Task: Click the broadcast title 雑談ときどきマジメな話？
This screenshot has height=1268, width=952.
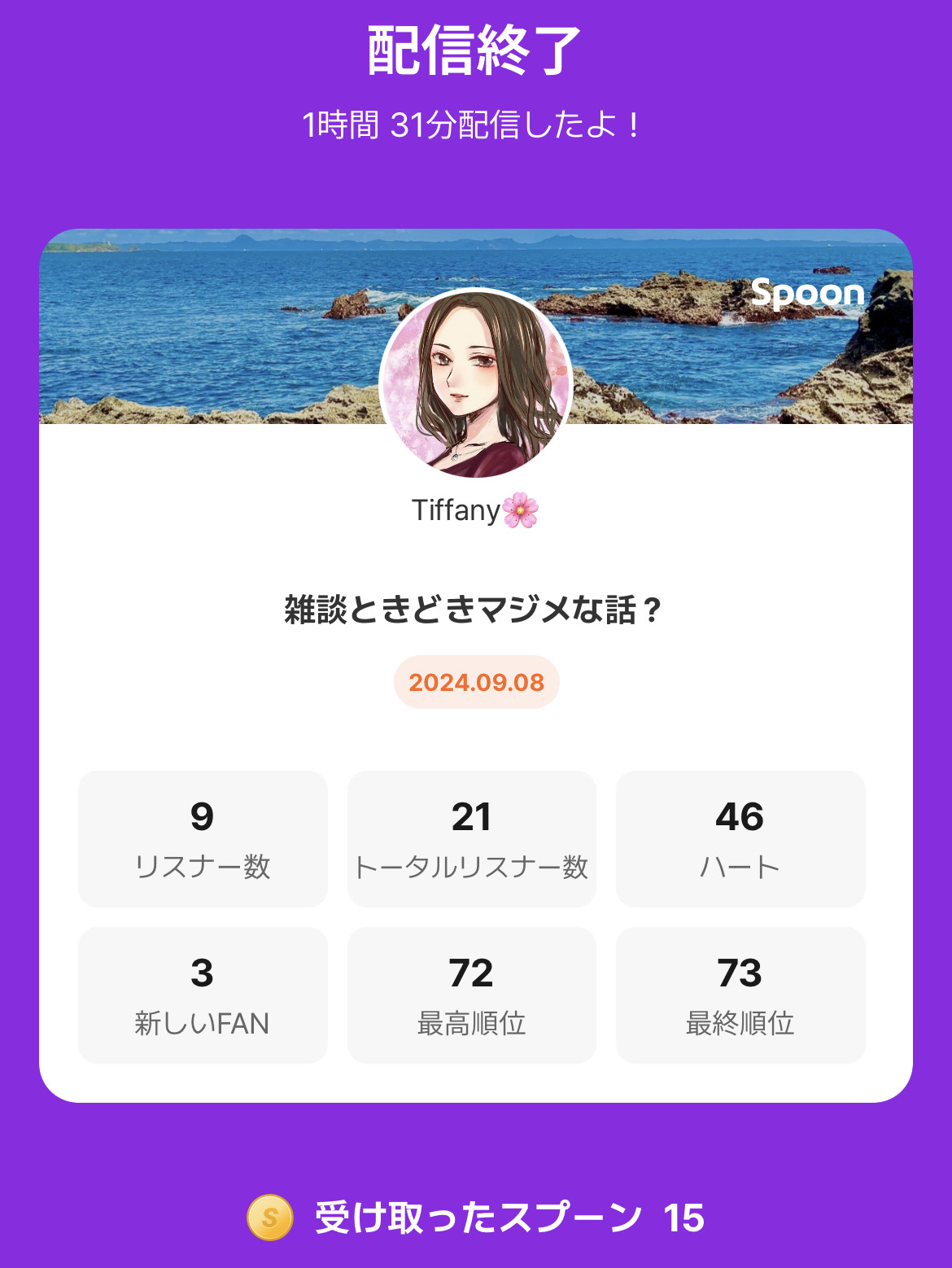Action: 476,606
